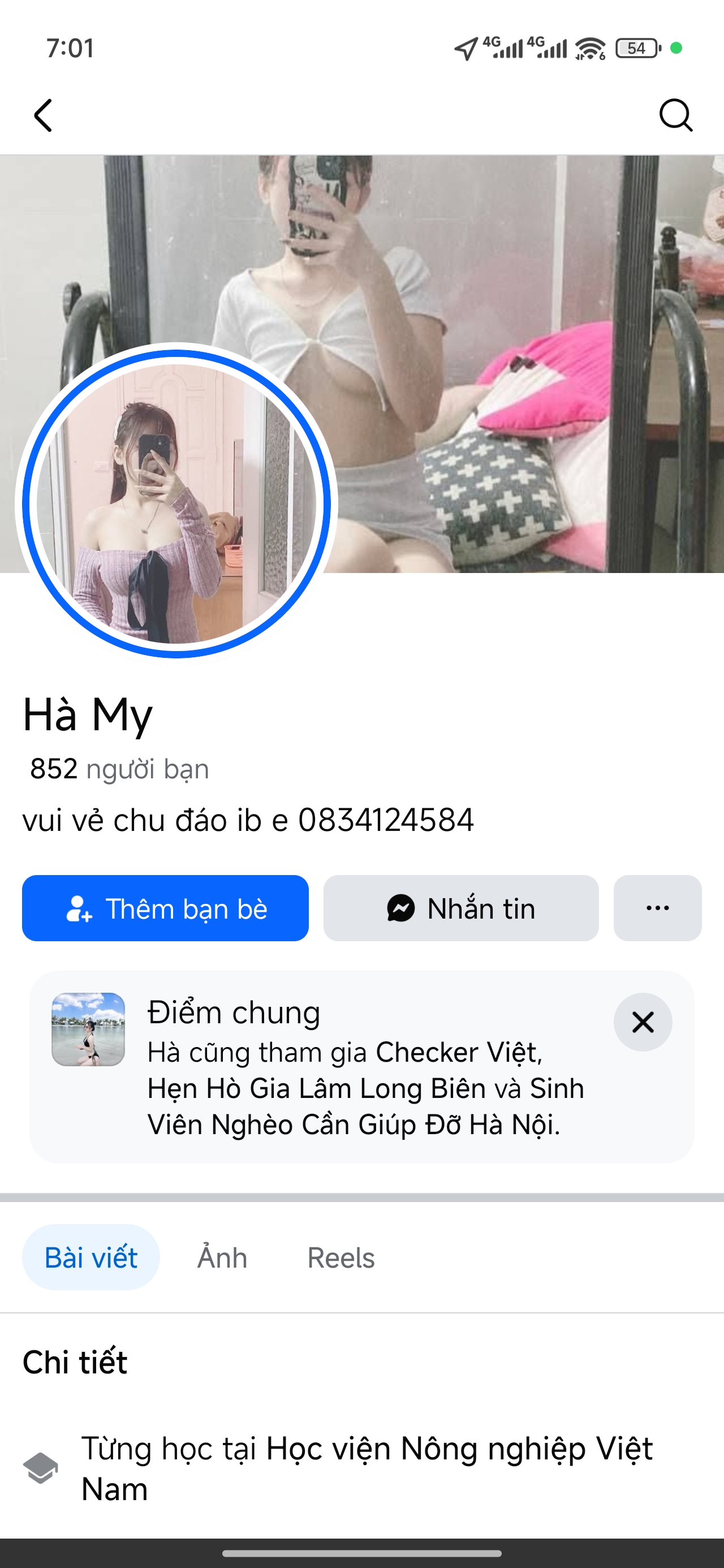Open Nhắn tin to message Hà My
The height and width of the screenshot is (1568, 724).
(x=461, y=908)
